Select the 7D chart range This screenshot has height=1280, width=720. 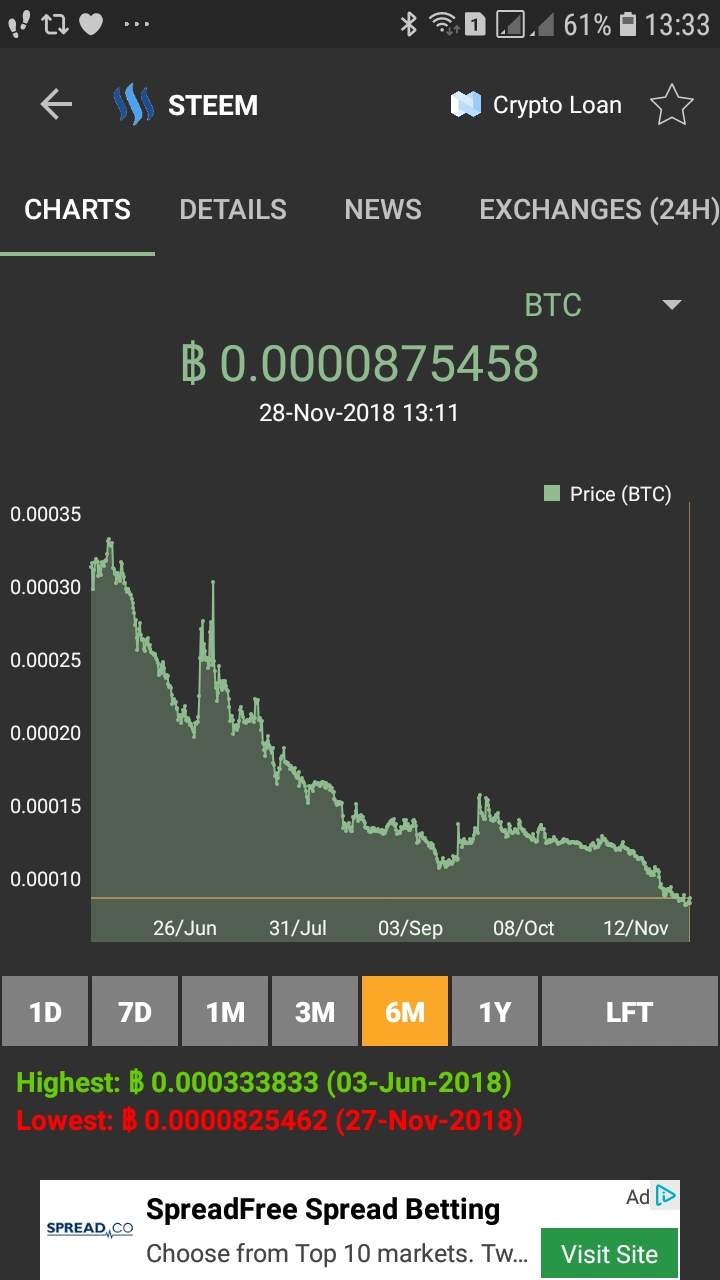pyautogui.click(x=135, y=1012)
